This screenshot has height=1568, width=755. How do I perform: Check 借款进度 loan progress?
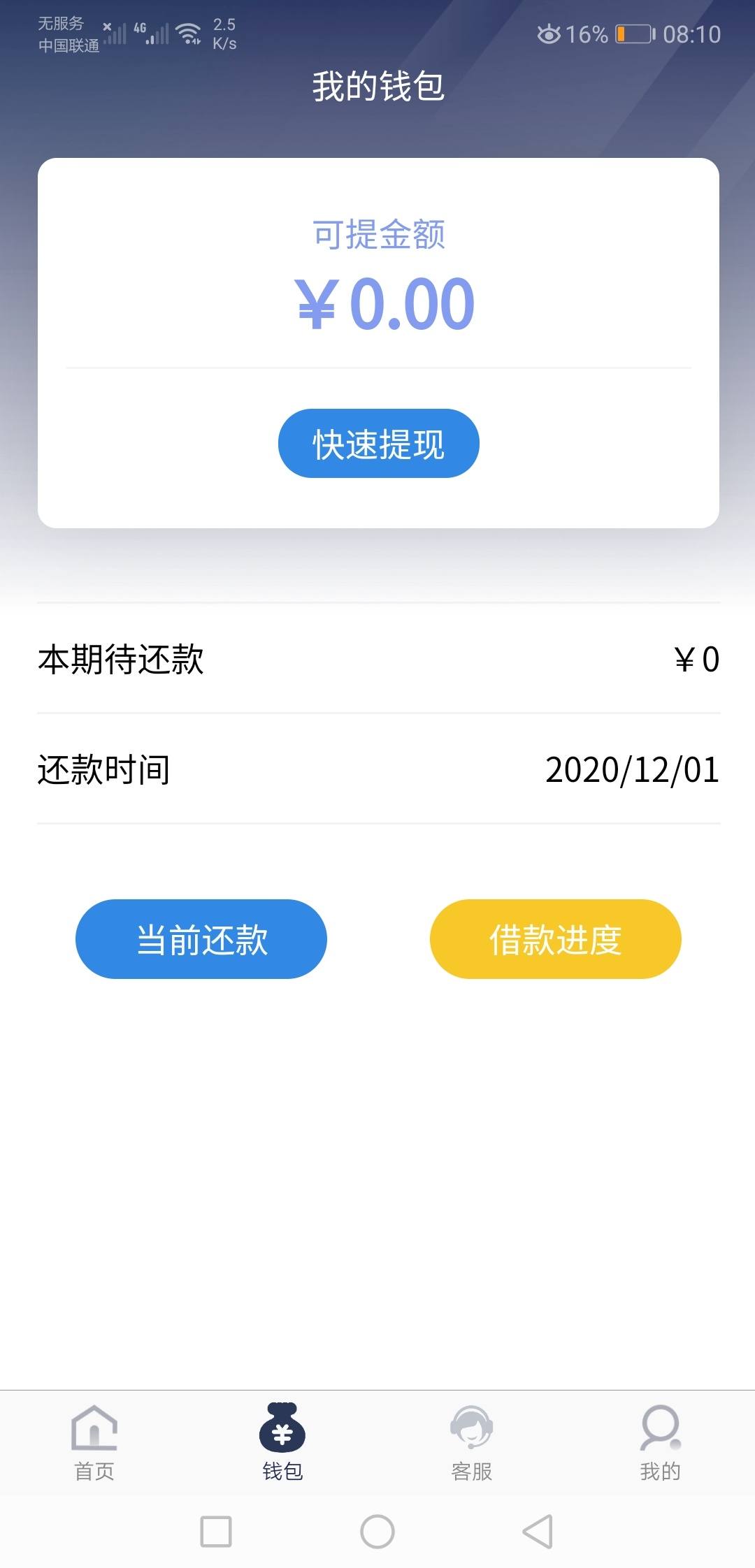point(556,939)
